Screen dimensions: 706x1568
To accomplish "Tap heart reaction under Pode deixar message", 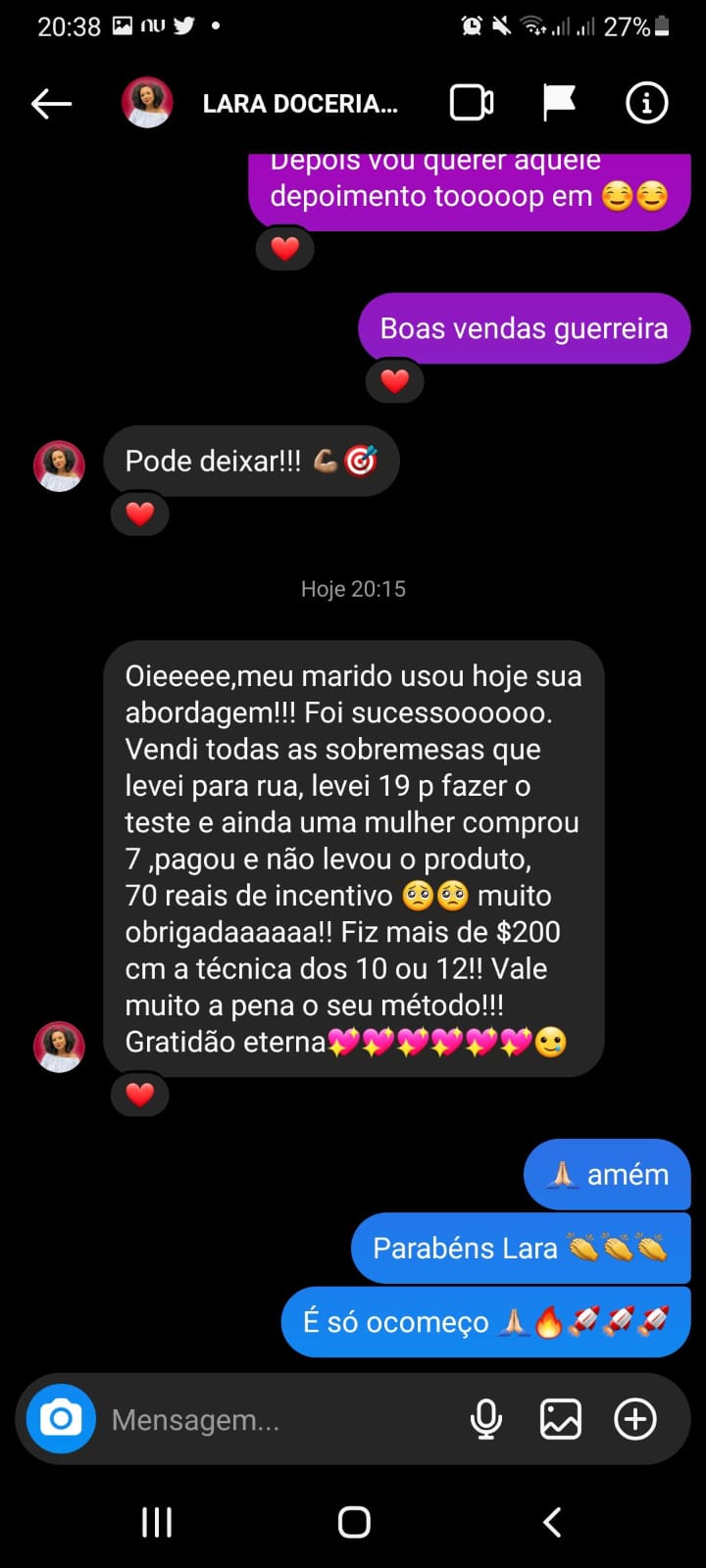I will (x=140, y=514).
